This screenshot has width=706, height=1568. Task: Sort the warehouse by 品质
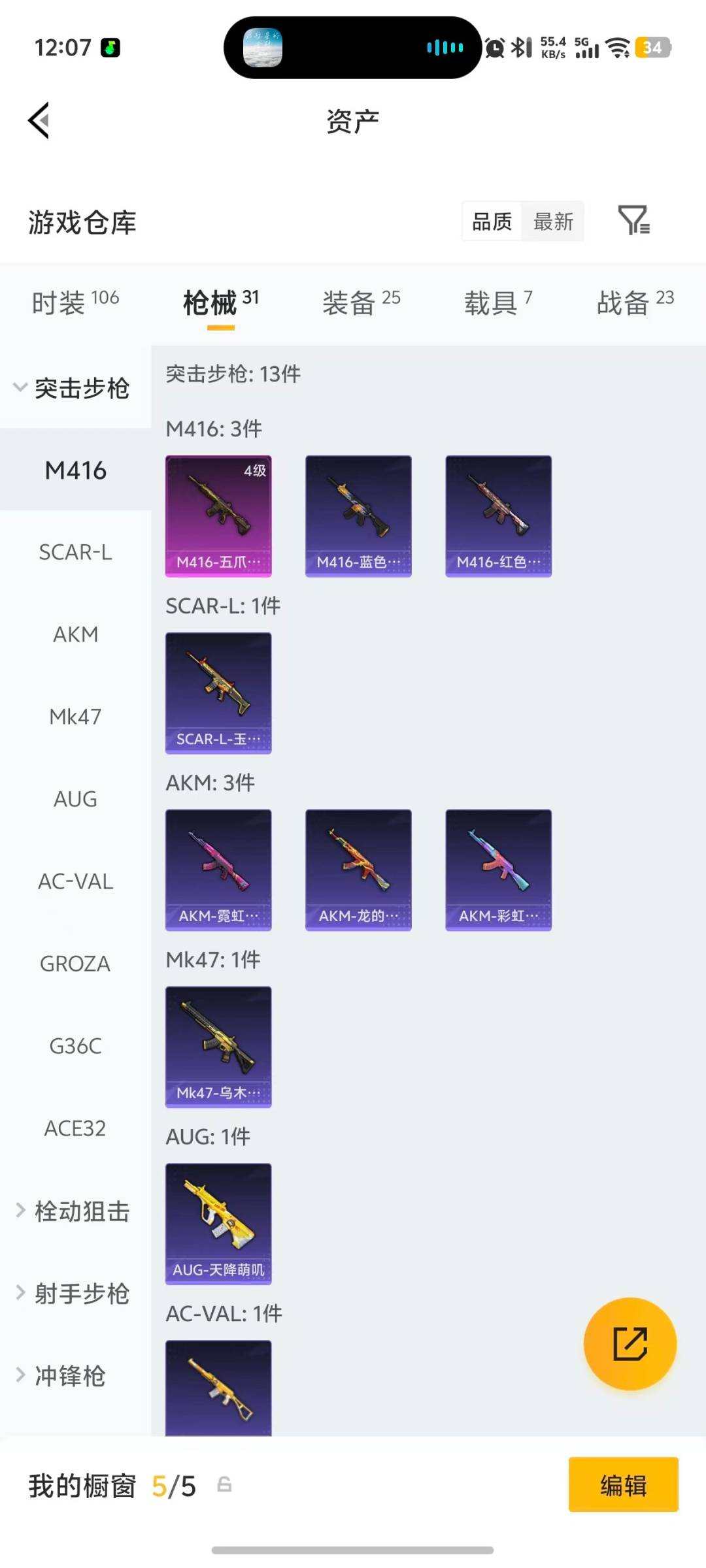pos(492,221)
